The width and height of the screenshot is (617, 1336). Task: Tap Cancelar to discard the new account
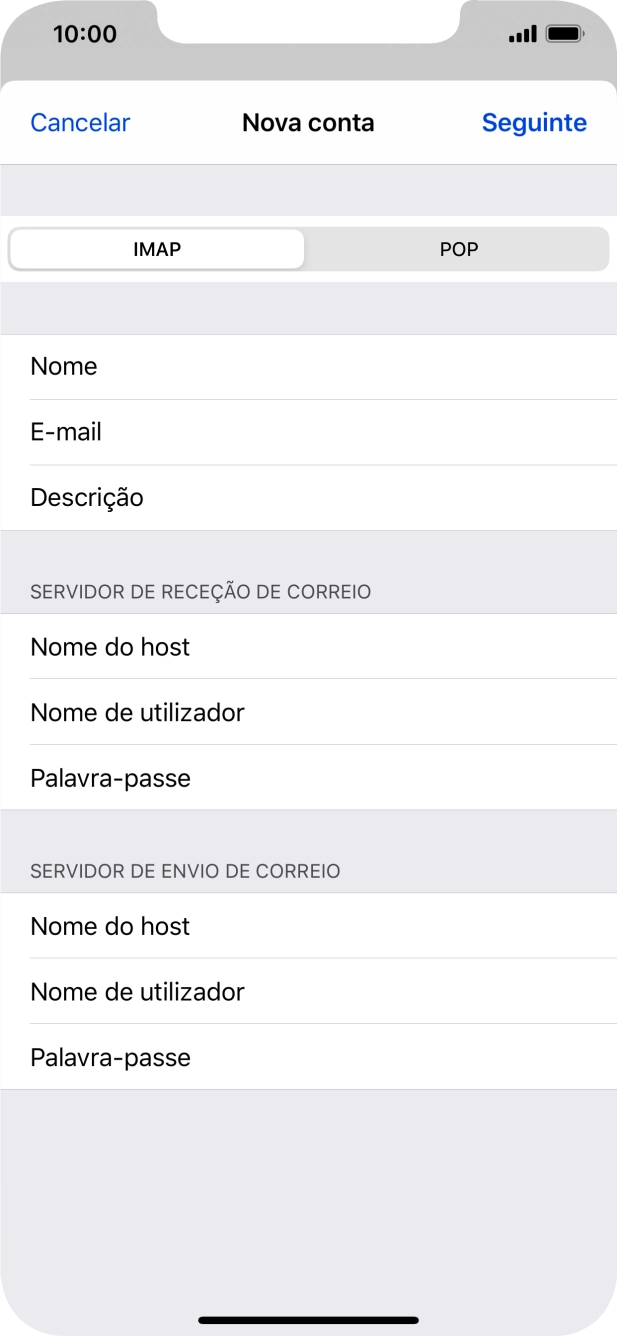pyautogui.click(x=80, y=123)
